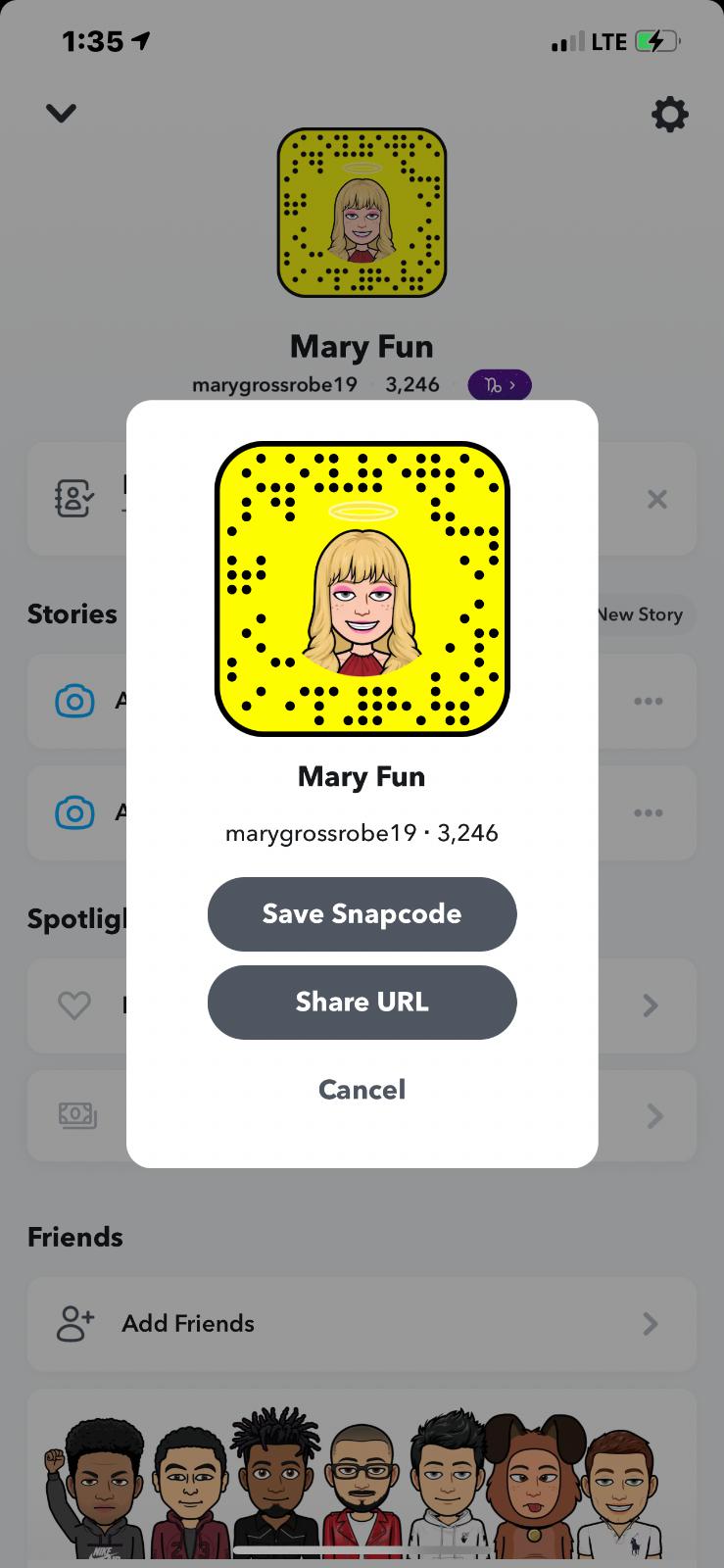
Task: Open the zodiac sign badge
Action: 500,385
